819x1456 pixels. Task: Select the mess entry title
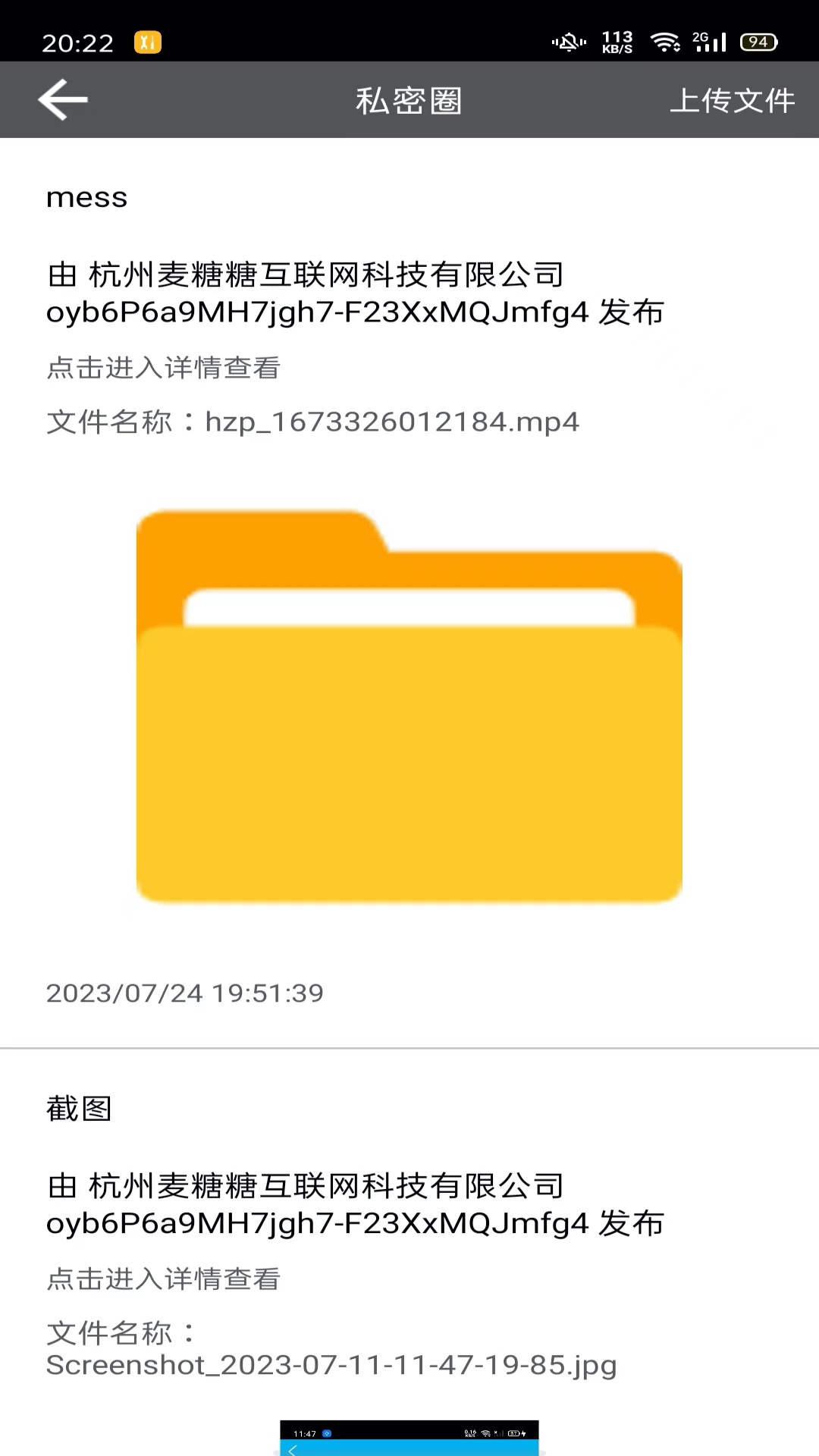[86, 198]
